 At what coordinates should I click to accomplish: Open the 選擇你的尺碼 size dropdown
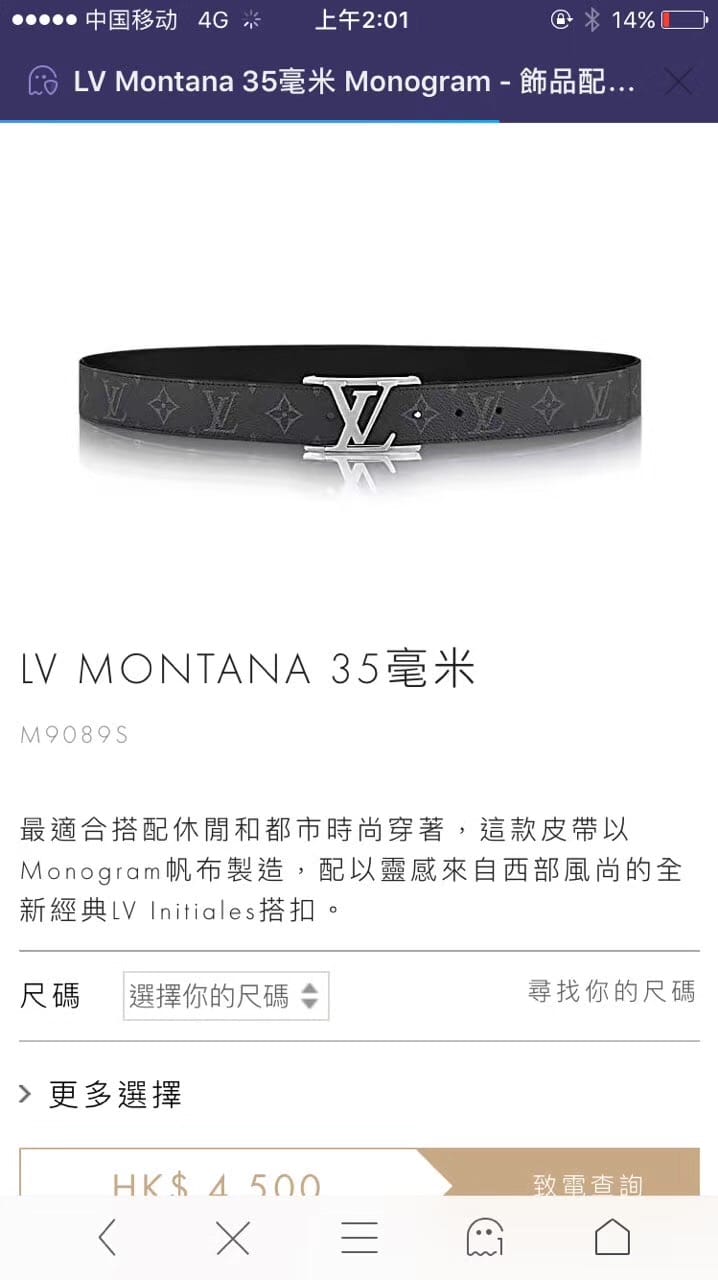(226, 996)
